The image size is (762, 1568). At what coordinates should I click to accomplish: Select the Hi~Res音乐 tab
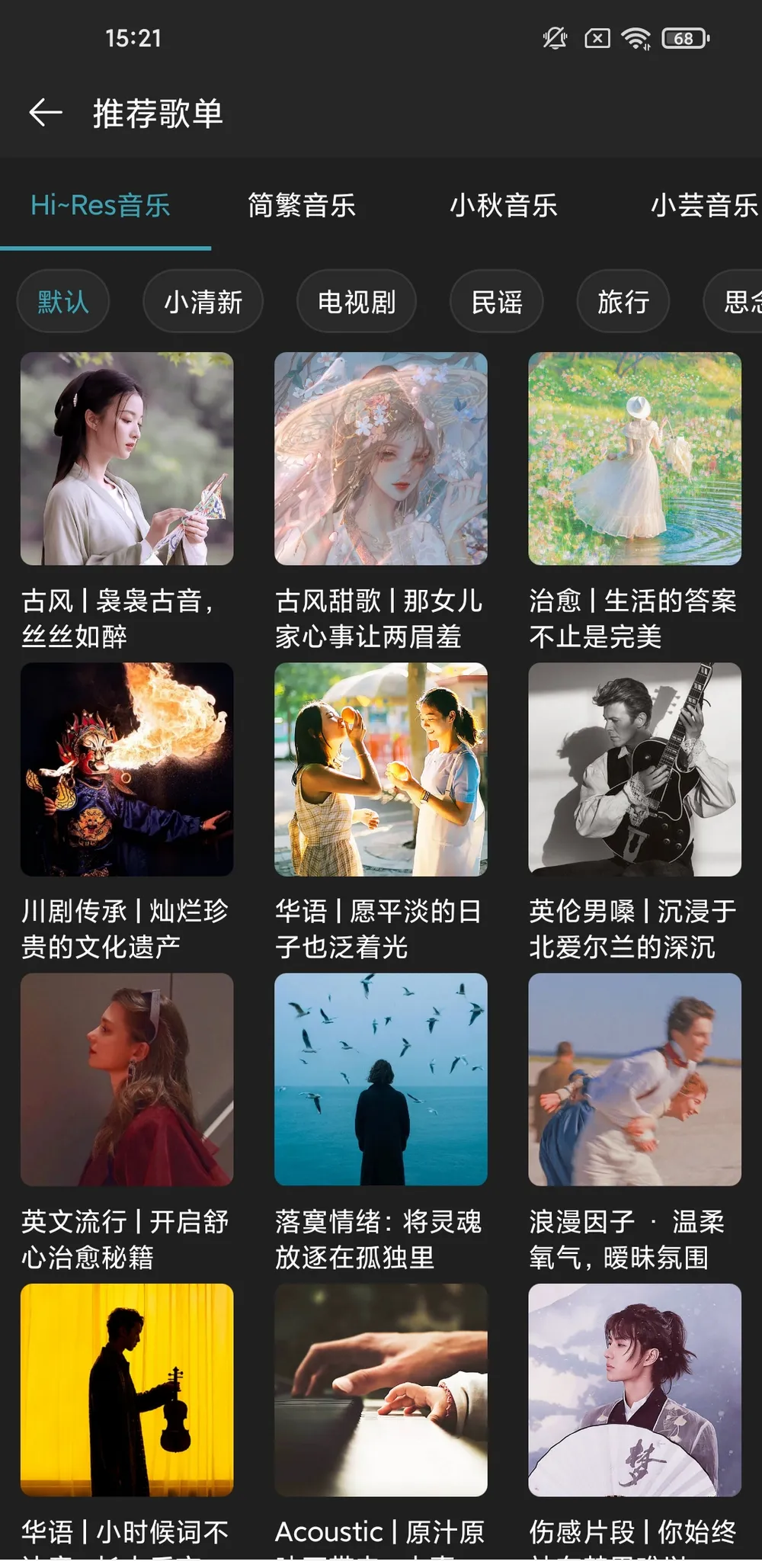(x=101, y=205)
